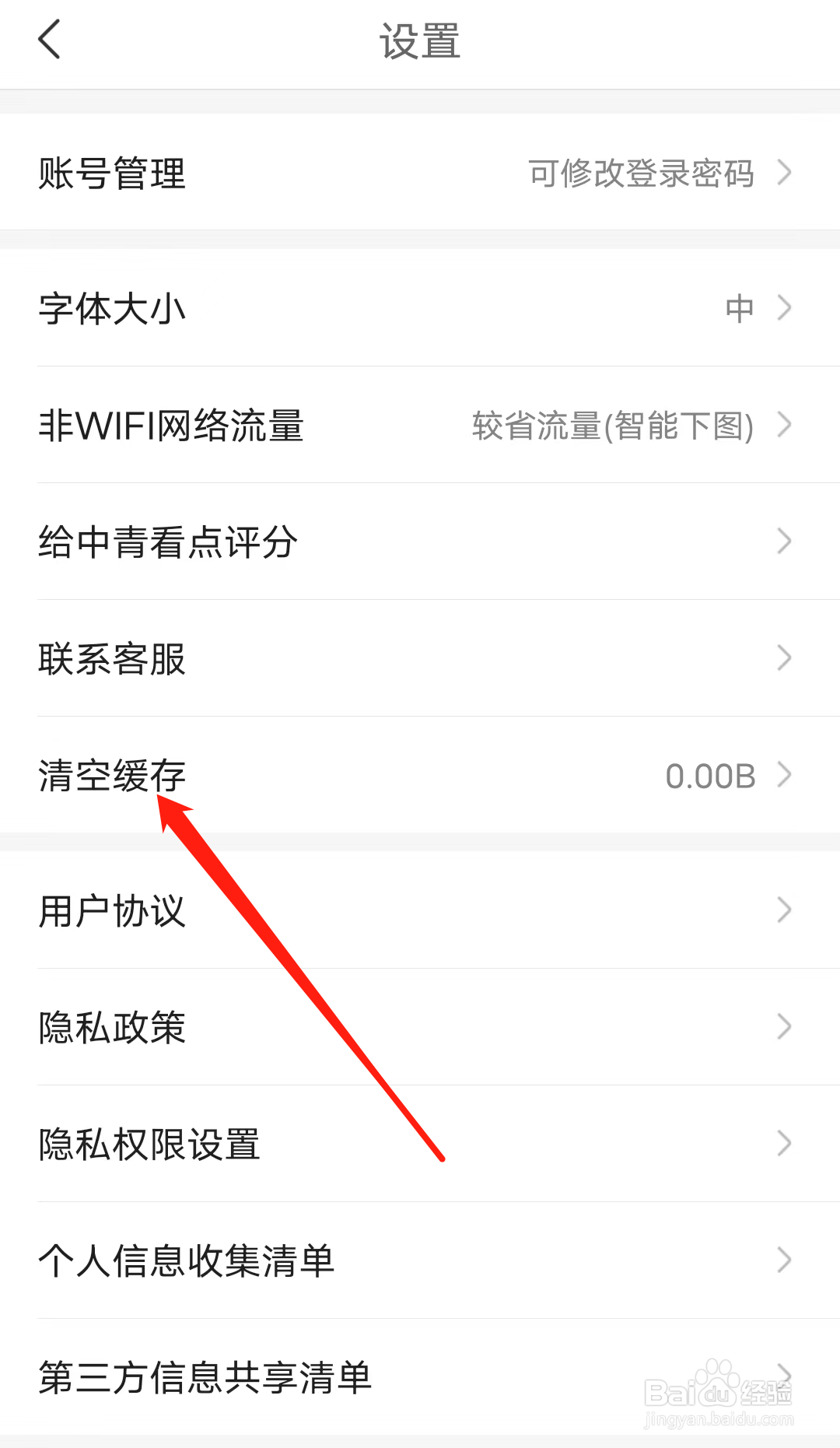The width and height of the screenshot is (840, 1448).
Task: Open 联系客服 customer service option
Action: click(x=112, y=658)
